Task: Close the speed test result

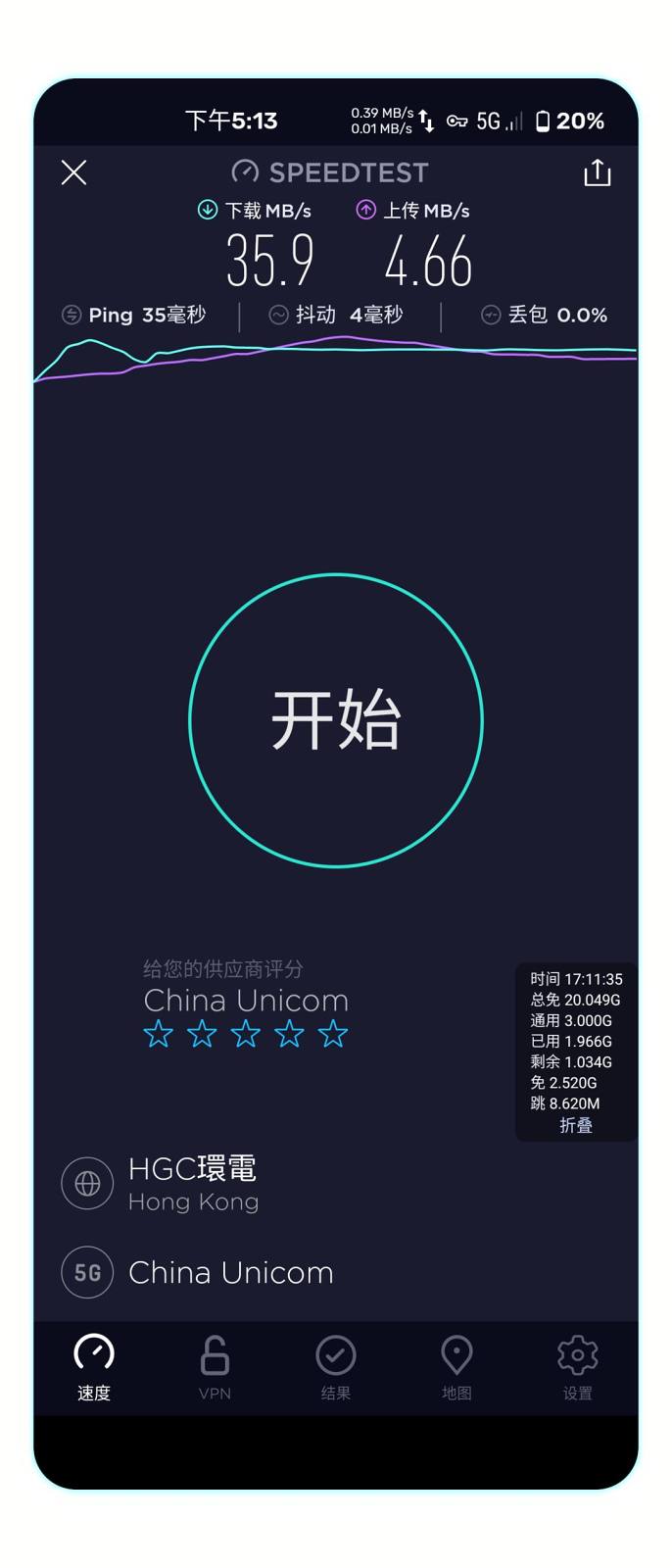Action: coord(73,172)
